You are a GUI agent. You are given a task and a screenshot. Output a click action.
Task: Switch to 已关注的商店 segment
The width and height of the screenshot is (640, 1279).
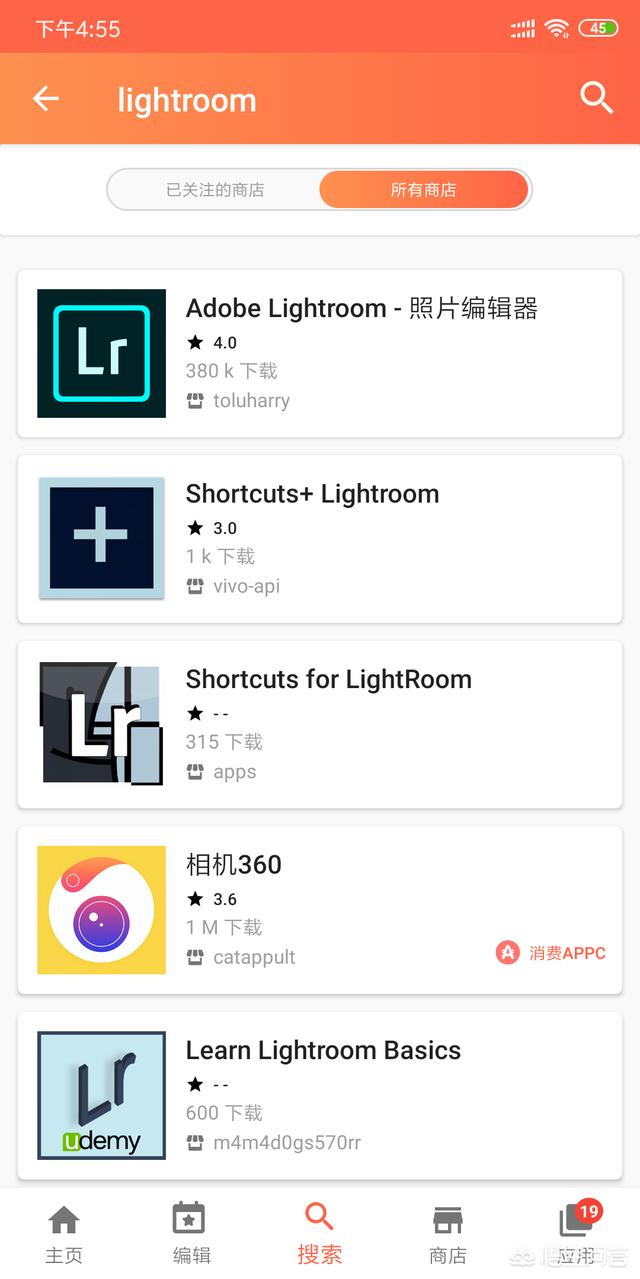click(215, 189)
